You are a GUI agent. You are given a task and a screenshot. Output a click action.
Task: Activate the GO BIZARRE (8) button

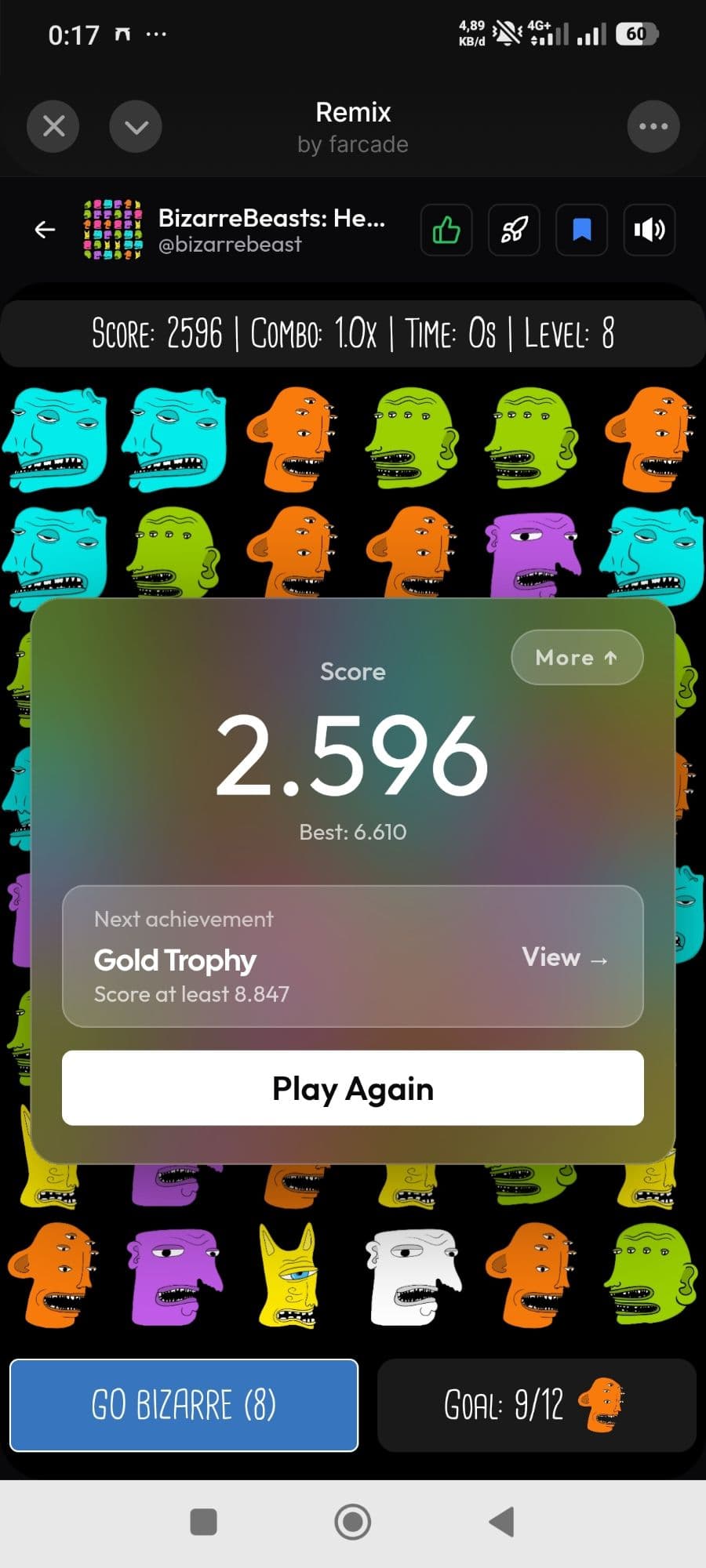click(x=184, y=1405)
